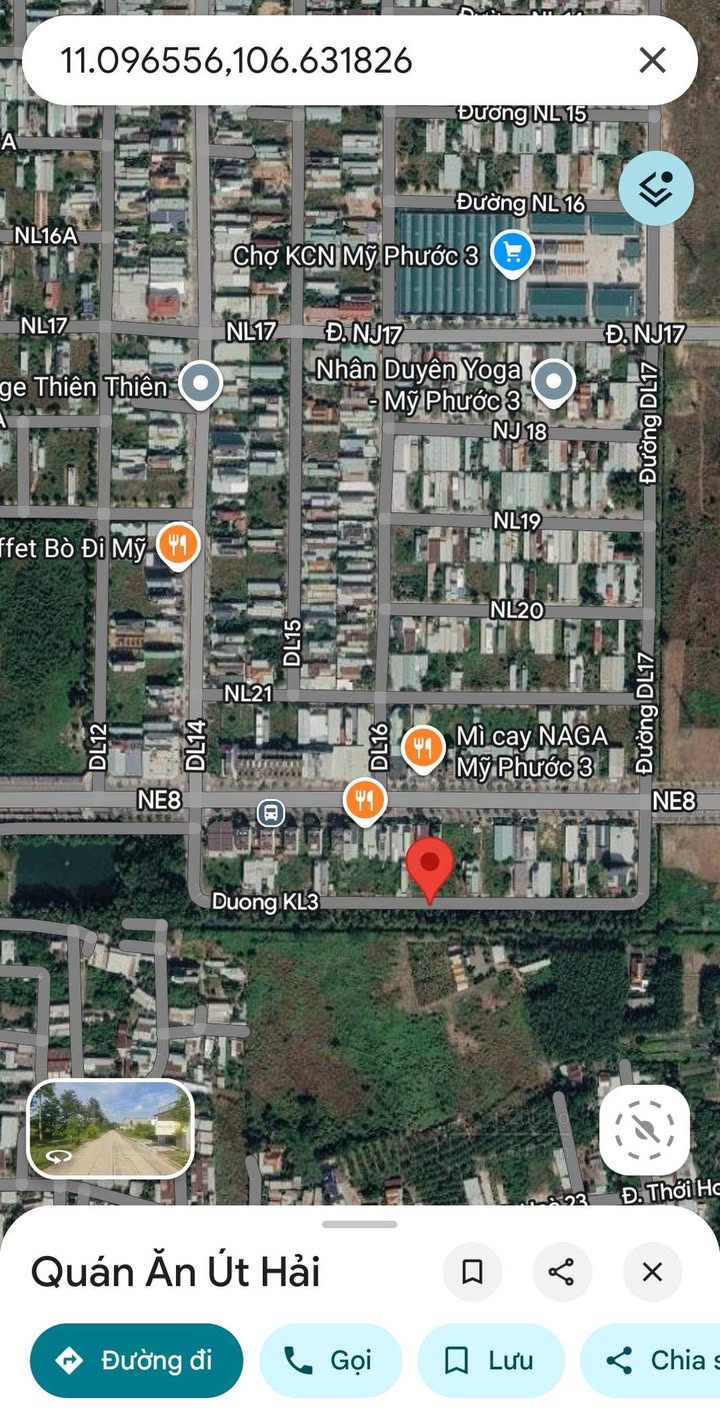Open the Street View thumbnail
This screenshot has height=1408, width=720.
(110, 1129)
